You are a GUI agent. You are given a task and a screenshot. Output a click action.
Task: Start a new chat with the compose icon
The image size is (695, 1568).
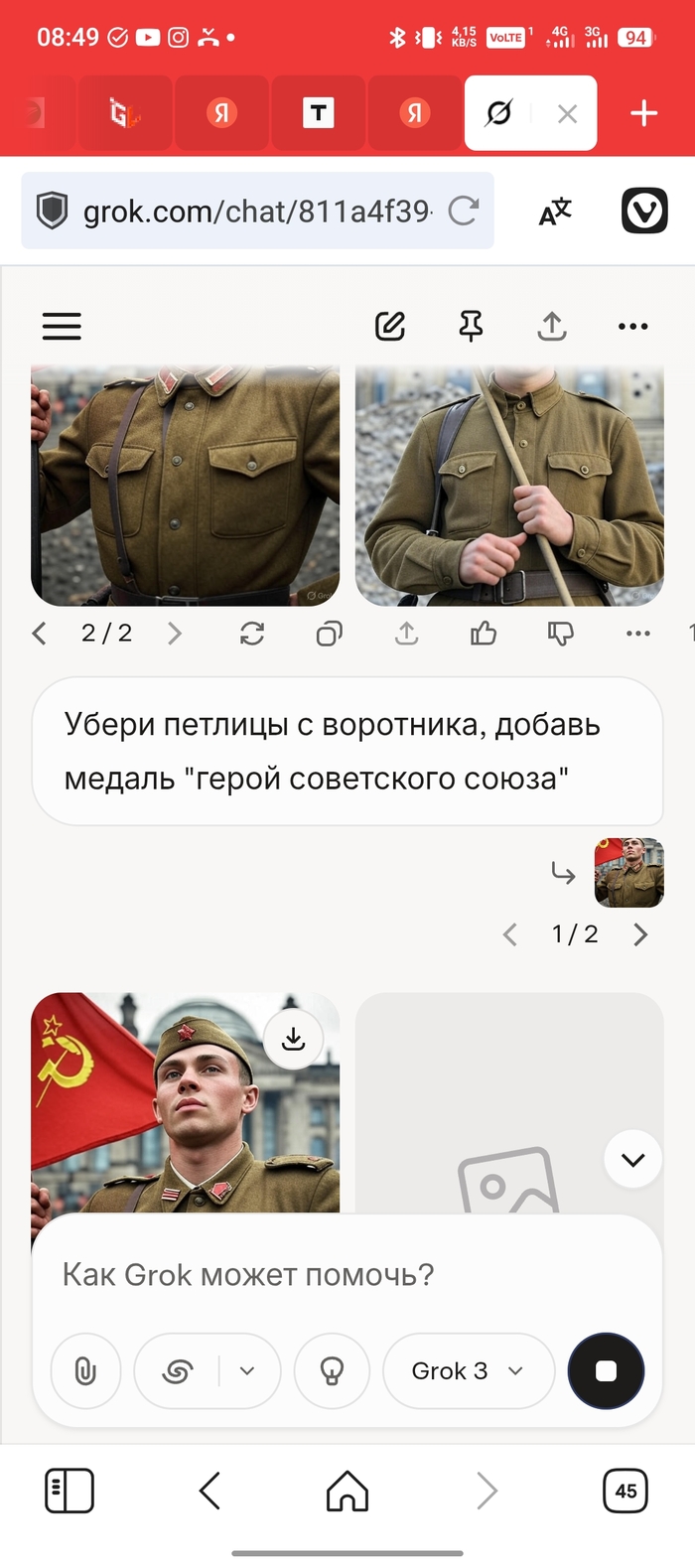pyautogui.click(x=390, y=326)
